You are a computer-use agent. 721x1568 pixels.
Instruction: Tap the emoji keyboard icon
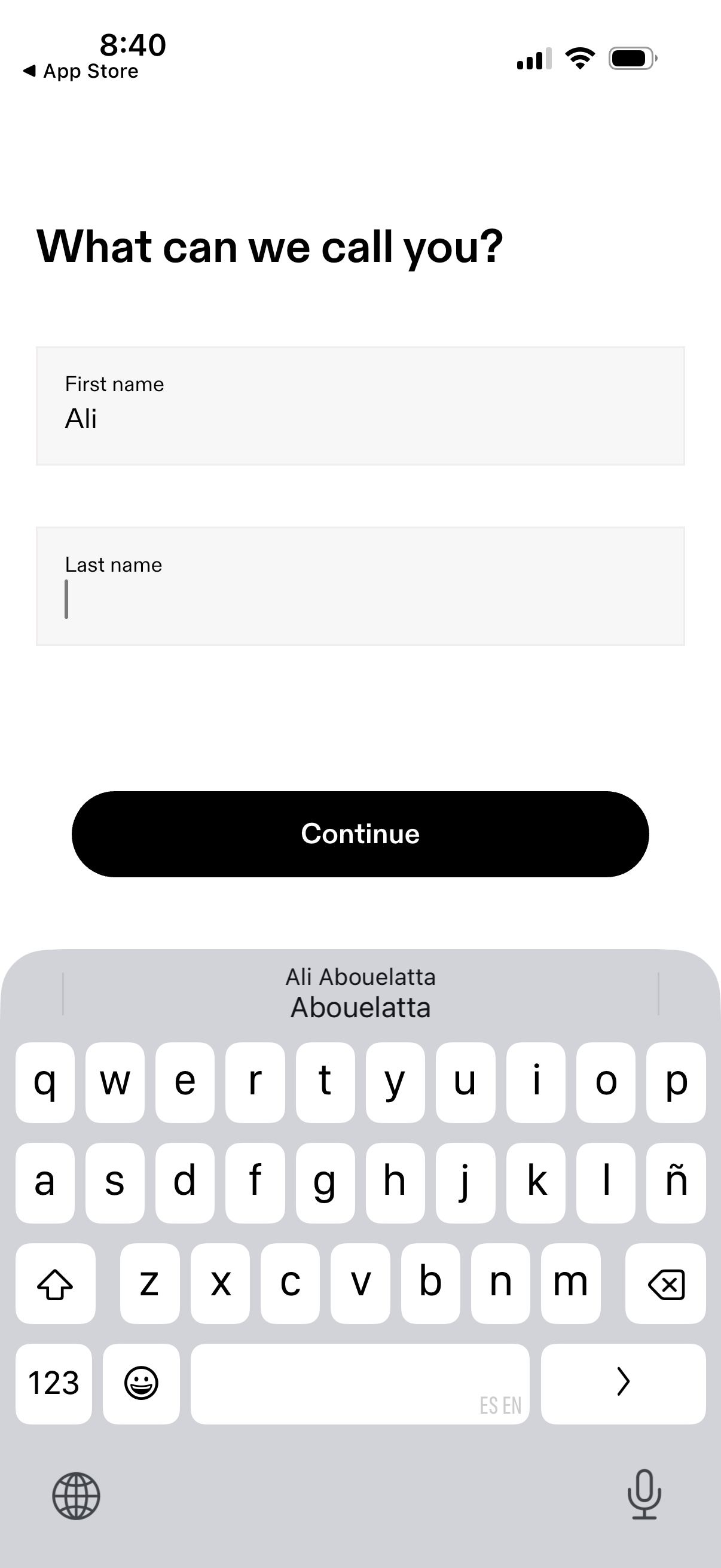coord(141,1383)
